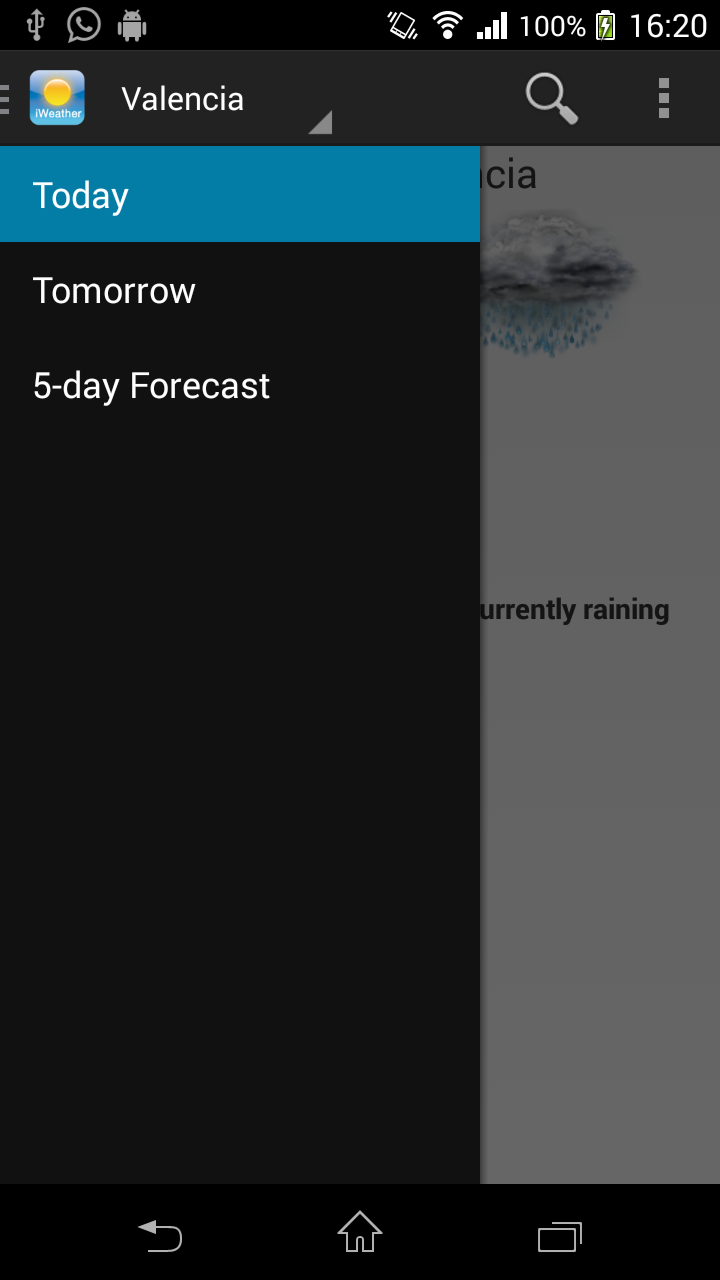Viewport: 720px width, 1280px height.
Task: Open the search magnifier
Action: click(x=551, y=99)
